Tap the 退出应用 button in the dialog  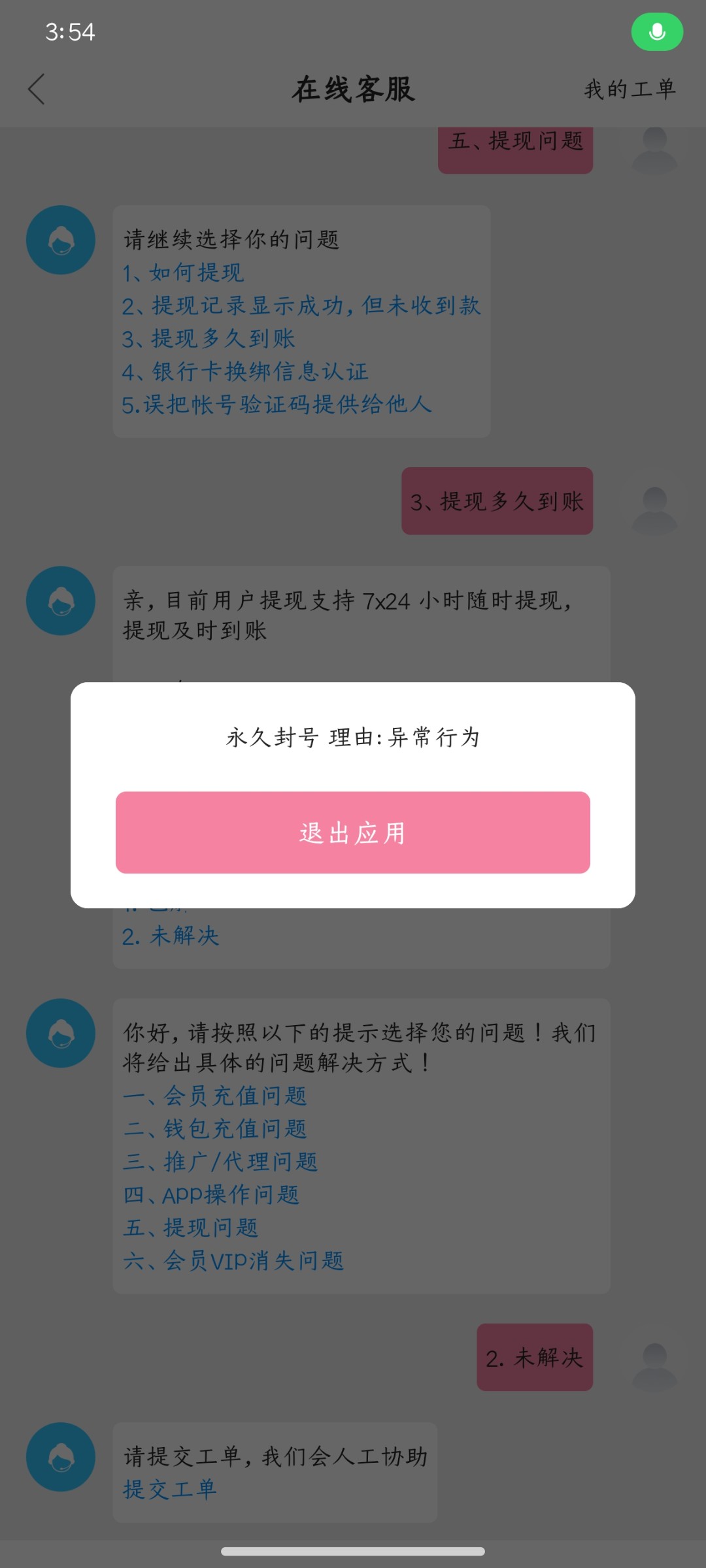[353, 832]
